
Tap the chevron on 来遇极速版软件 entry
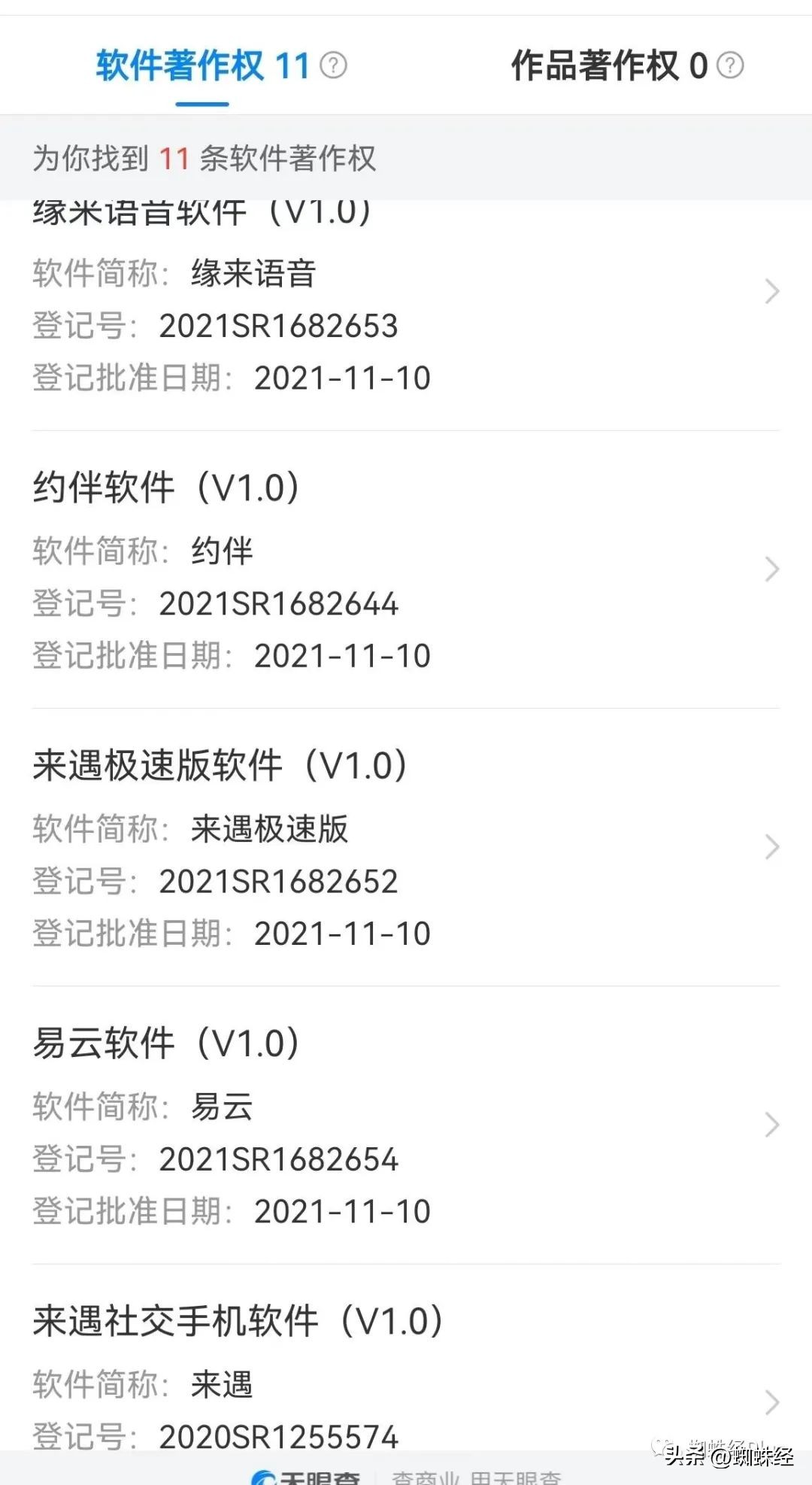771,847
